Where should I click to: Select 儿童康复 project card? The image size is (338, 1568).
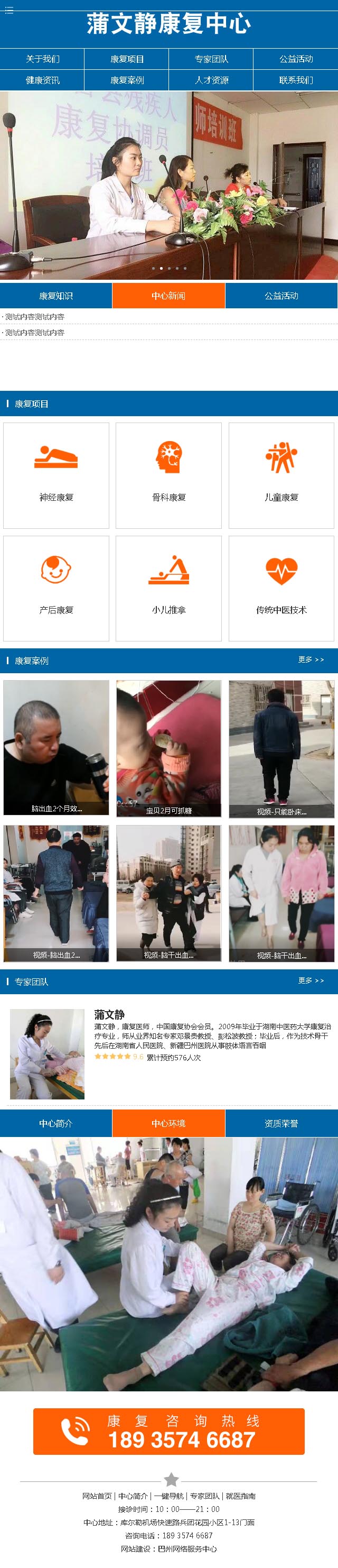(281, 475)
